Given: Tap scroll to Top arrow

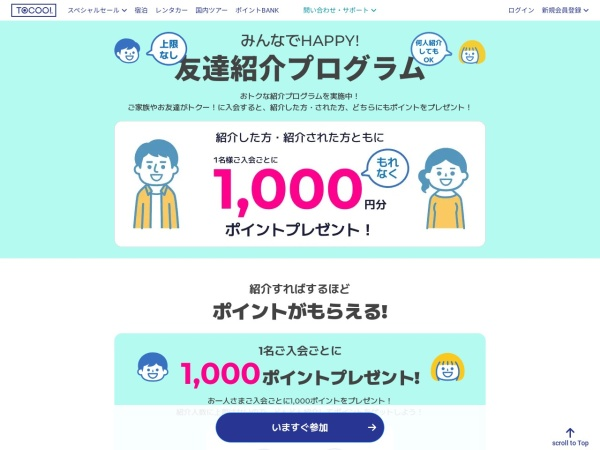Looking at the screenshot, I should tap(570, 436).
